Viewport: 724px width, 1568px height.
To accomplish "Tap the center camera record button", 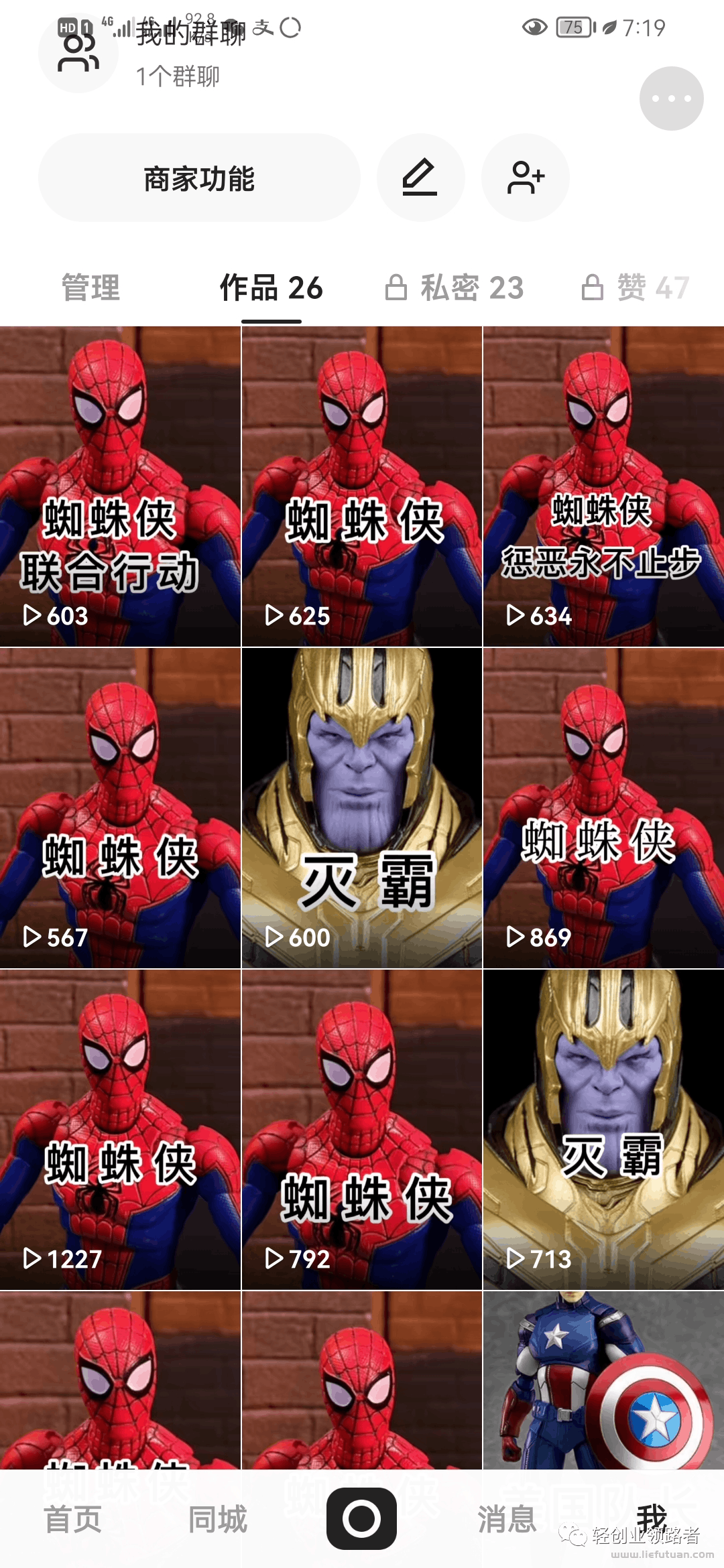I will point(361,1518).
